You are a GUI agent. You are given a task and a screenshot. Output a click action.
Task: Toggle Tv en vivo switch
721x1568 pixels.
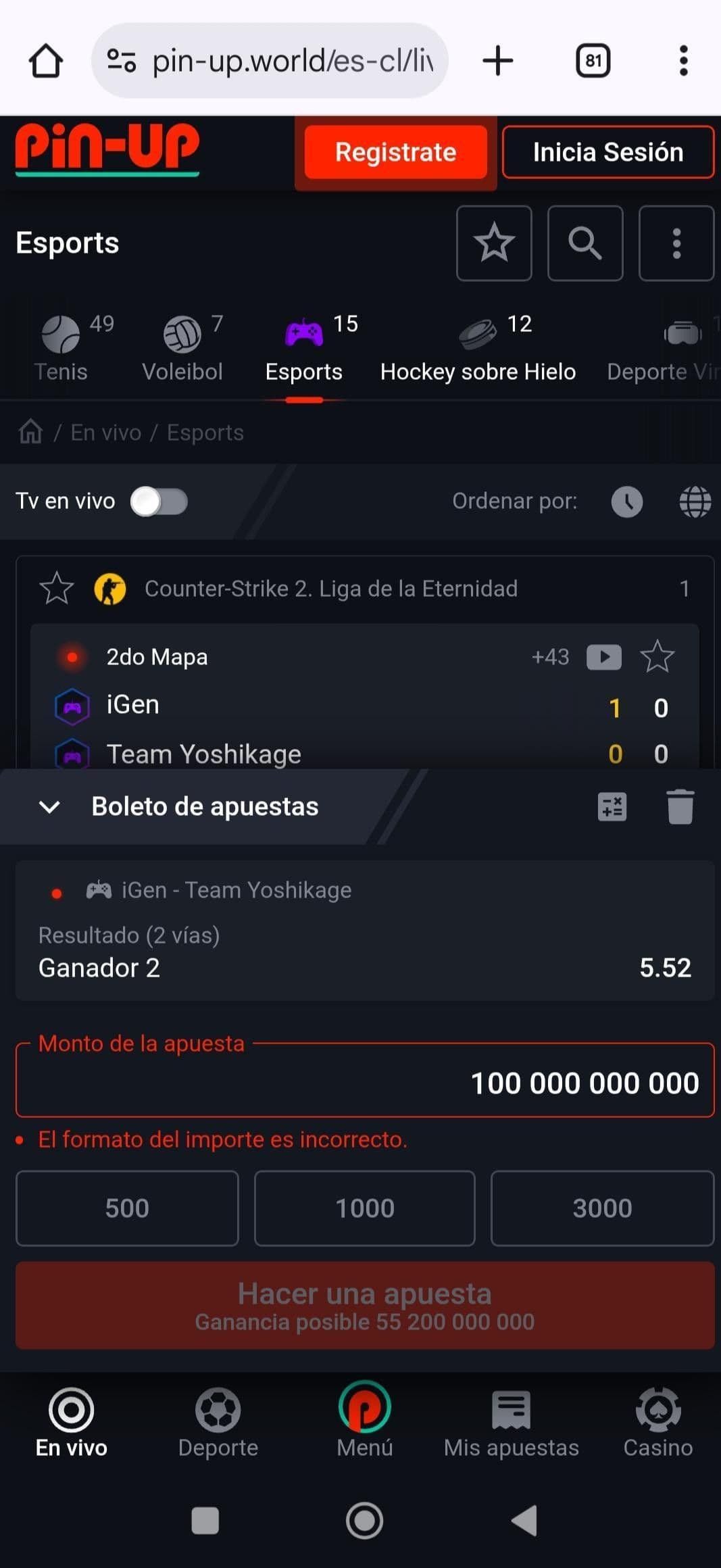[160, 501]
